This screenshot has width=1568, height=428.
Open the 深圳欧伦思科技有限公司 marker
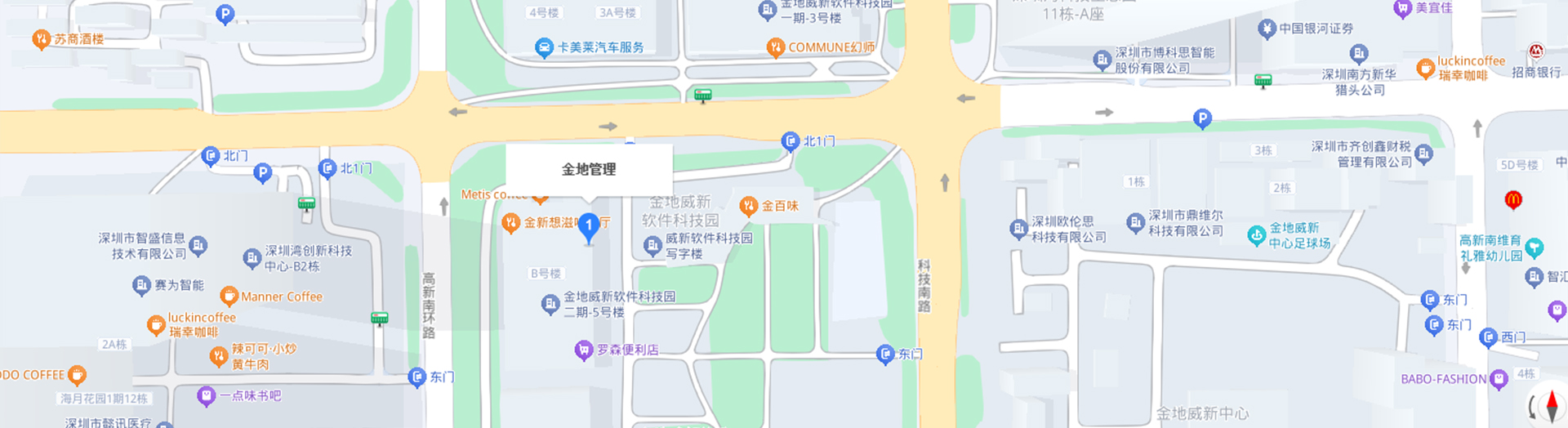[1018, 229]
